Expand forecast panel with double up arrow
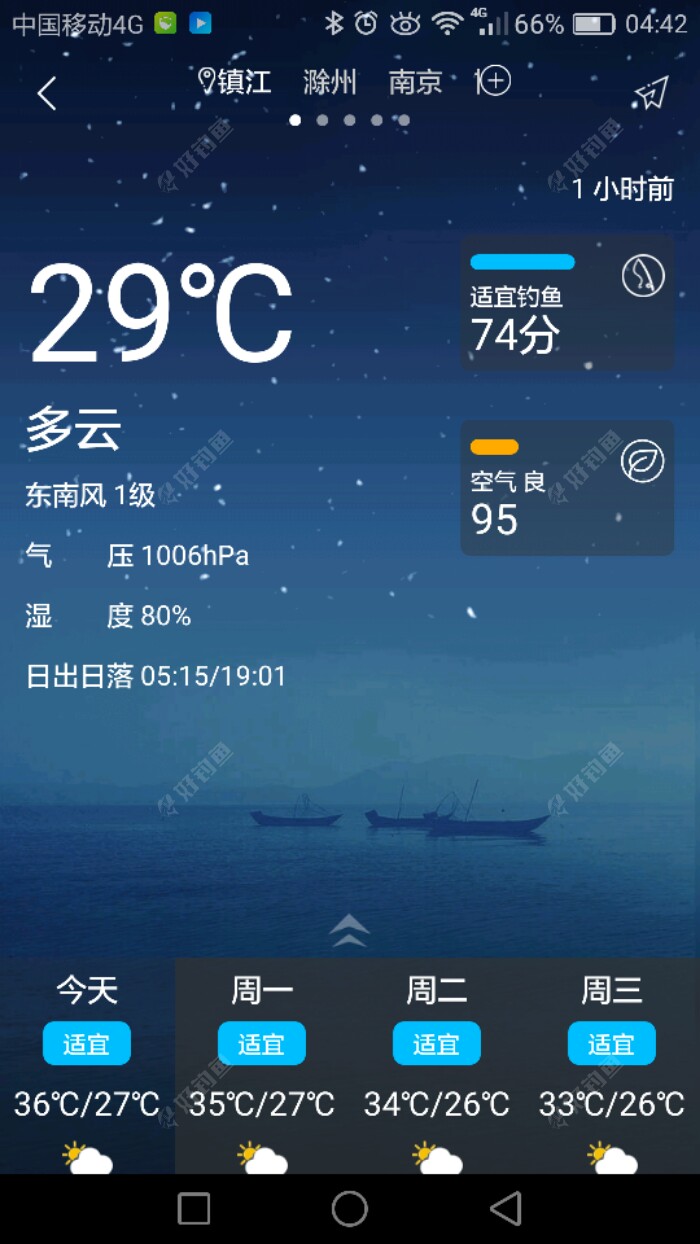This screenshot has width=700, height=1244. coord(349,930)
